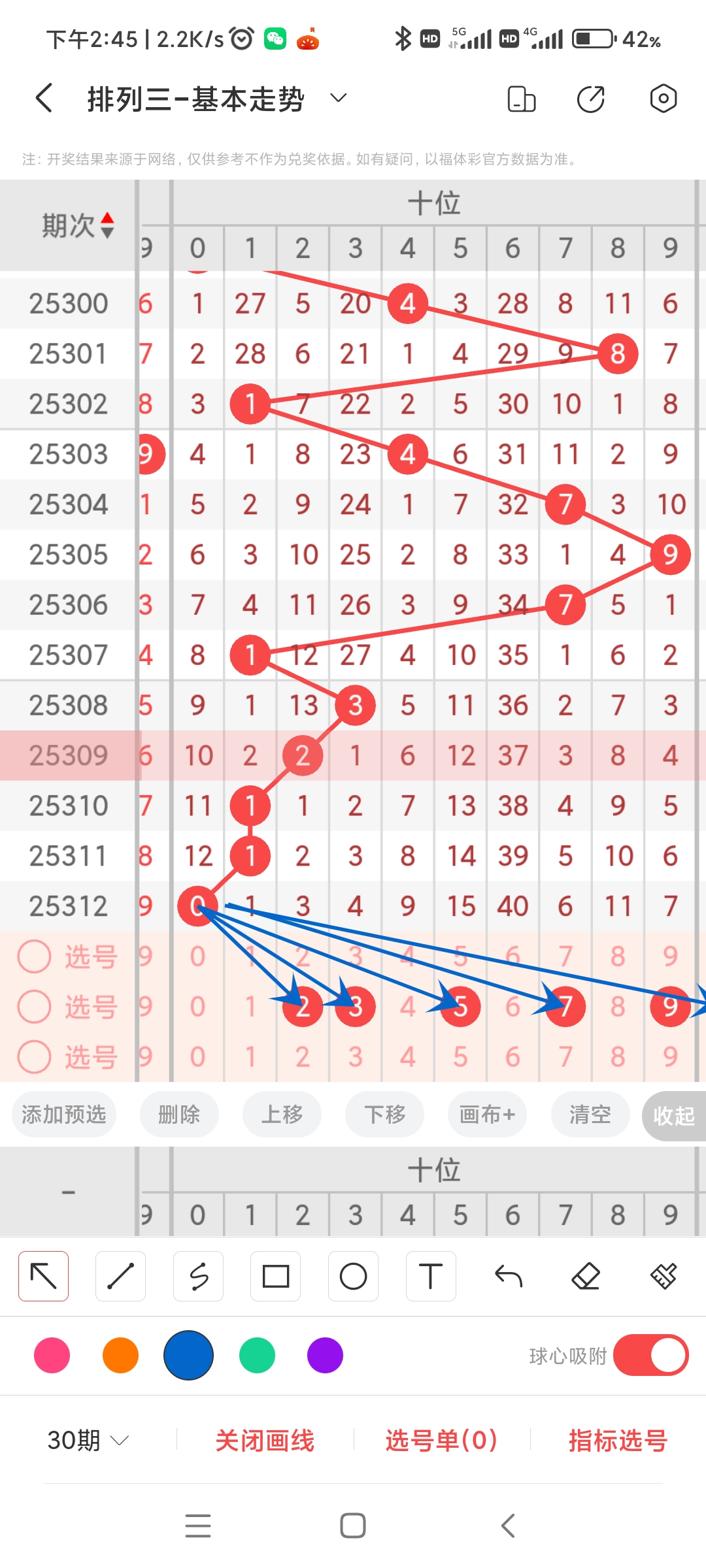Image resolution: width=706 pixels, height=1568 pixels.
Task: Tap the back arrow in the title bar
Action: point(42,98)
